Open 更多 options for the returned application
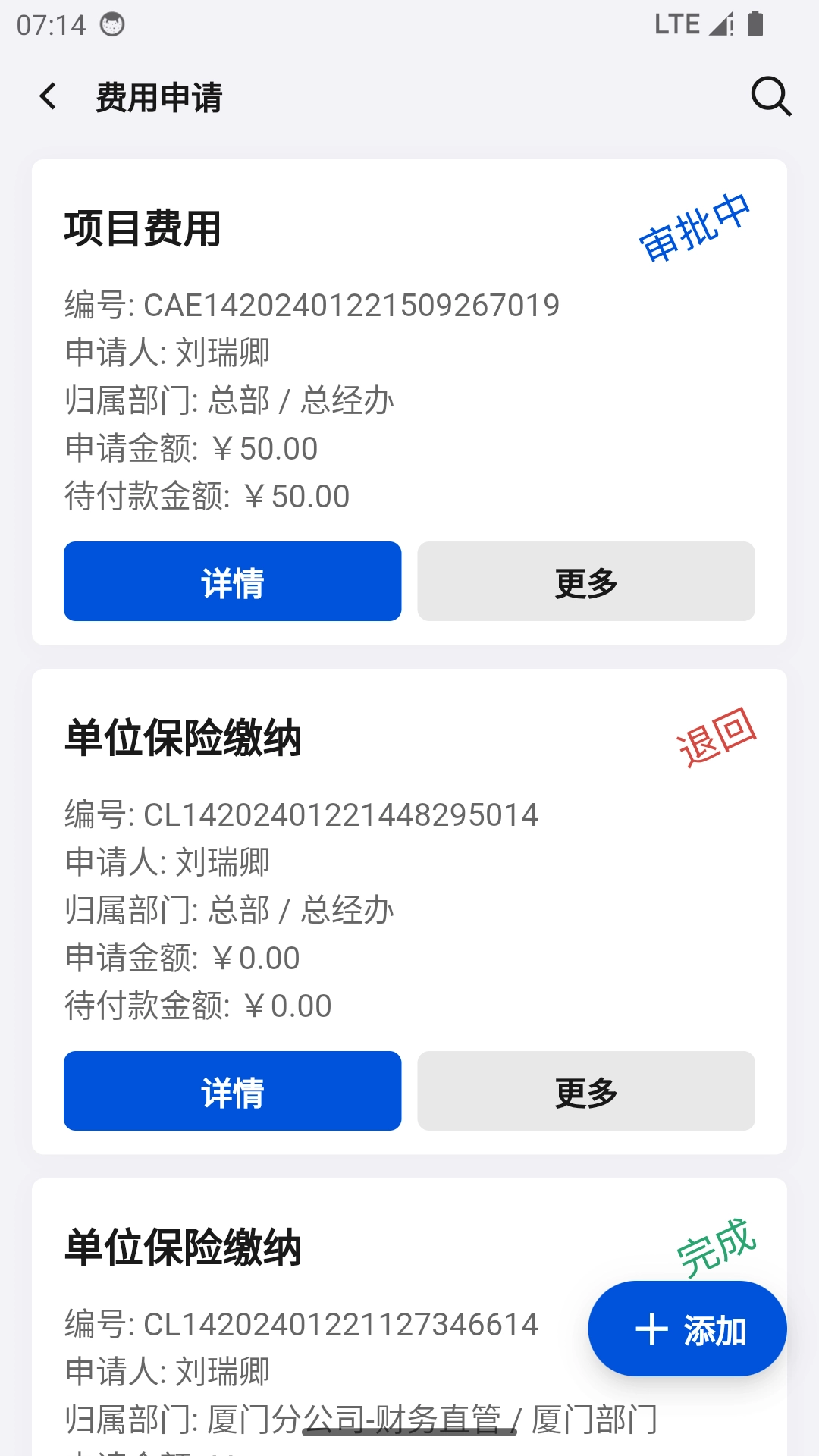Image resolution: width=819 pixels, height=1456 pixels. click(x=585, y=1091)
